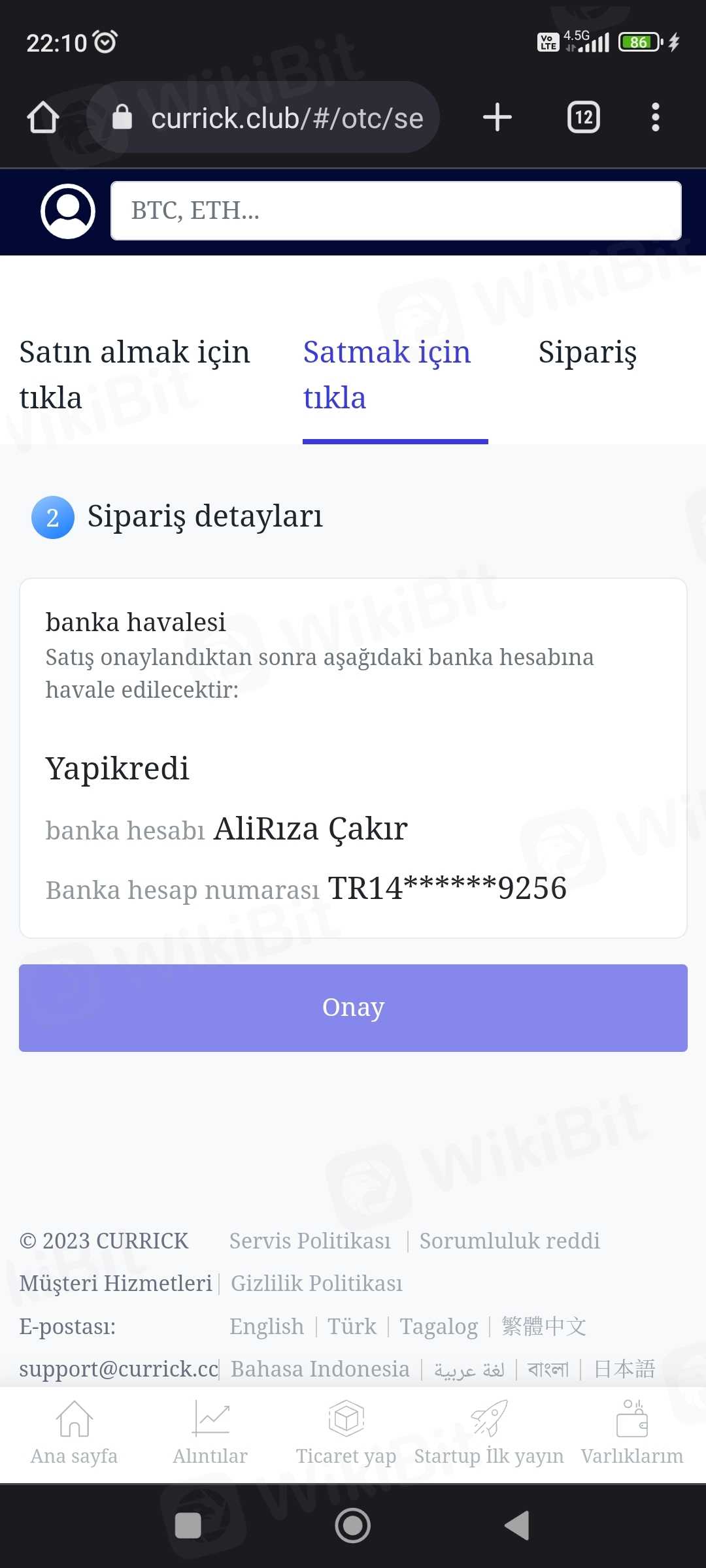
Task: Open Gizlilik Politikası link
Action: [x=316, y=1283]
